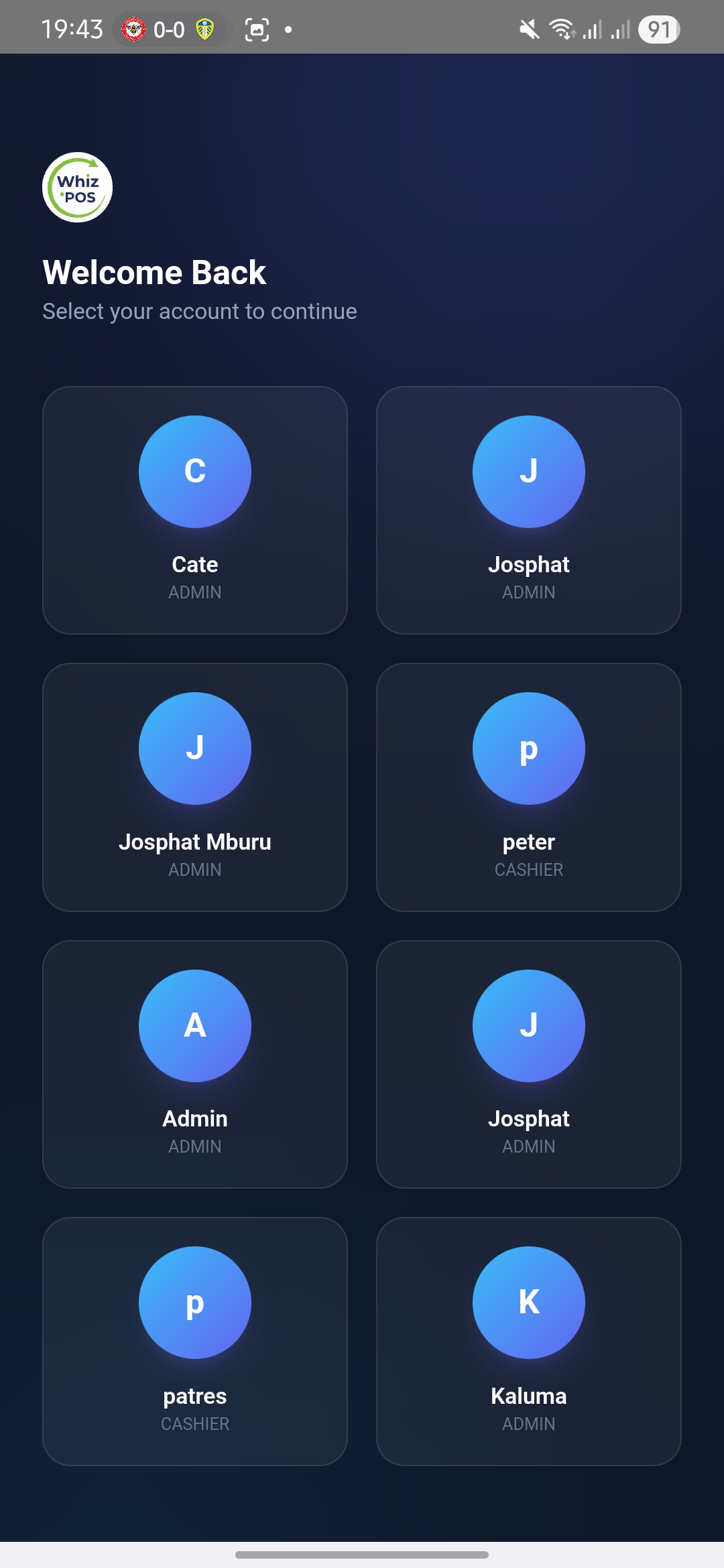Click the p avatar for patres

pos(194,1302)
